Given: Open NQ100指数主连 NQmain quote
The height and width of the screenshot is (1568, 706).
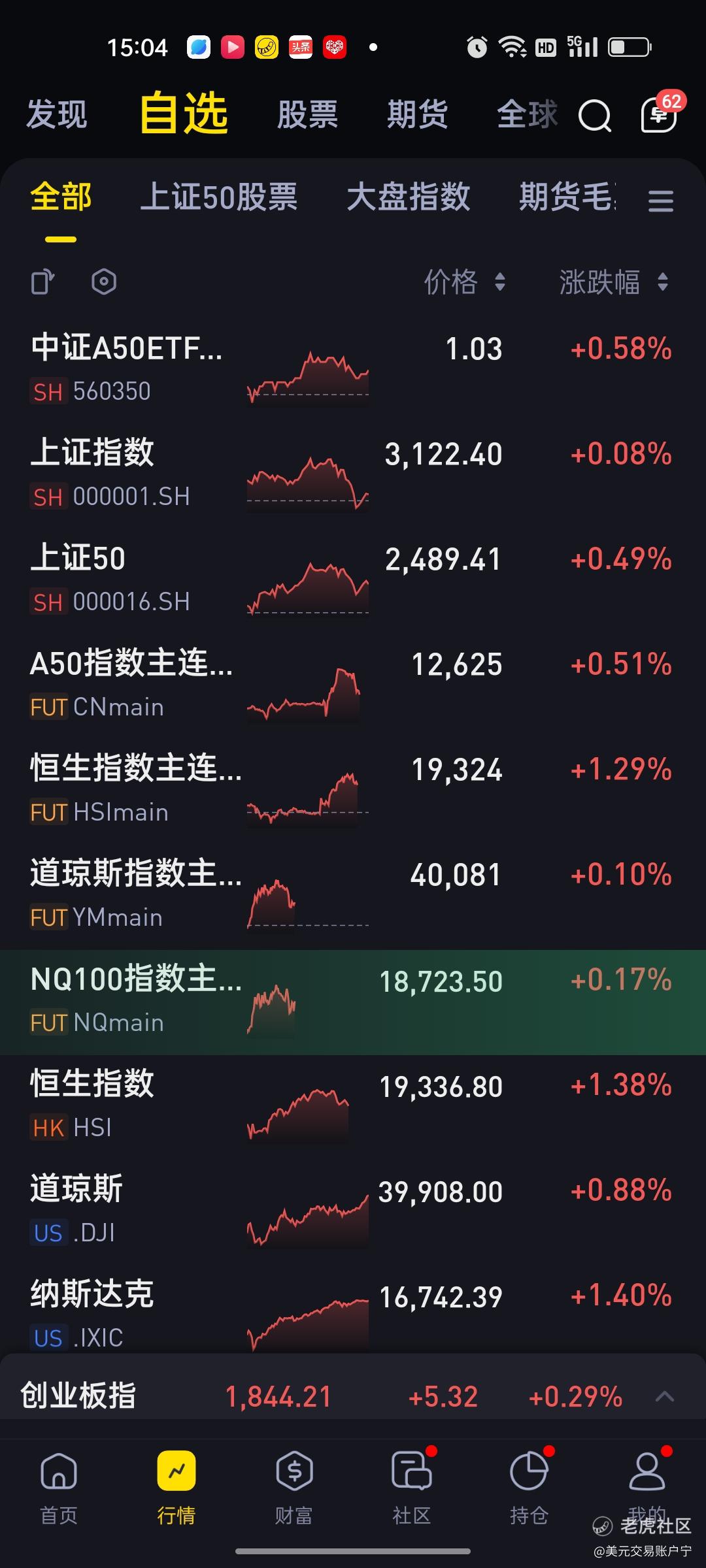Looking at the screenshot, I should [x=353, y=1002].
